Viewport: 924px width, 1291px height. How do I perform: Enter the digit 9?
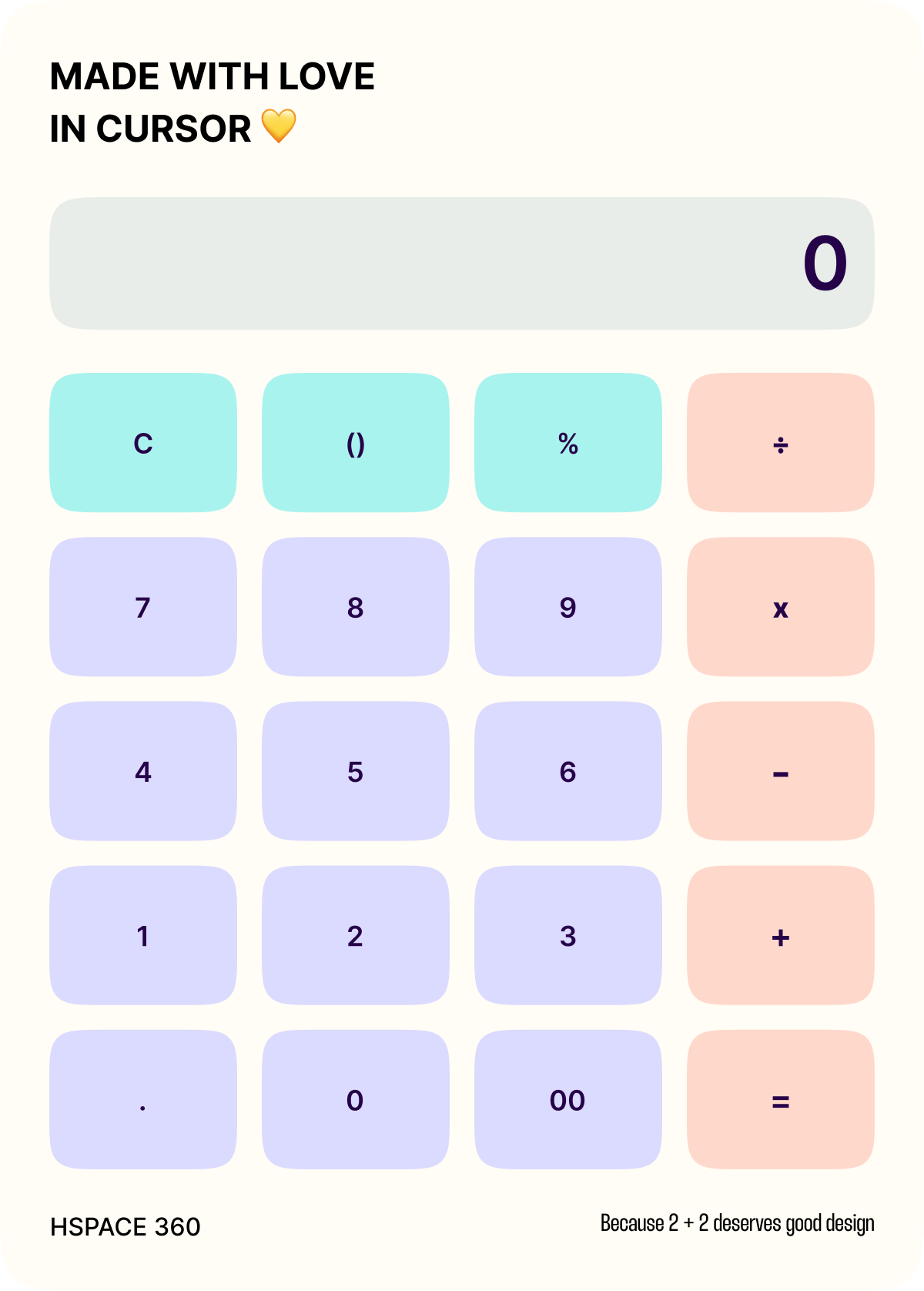[x=568, y=607]
